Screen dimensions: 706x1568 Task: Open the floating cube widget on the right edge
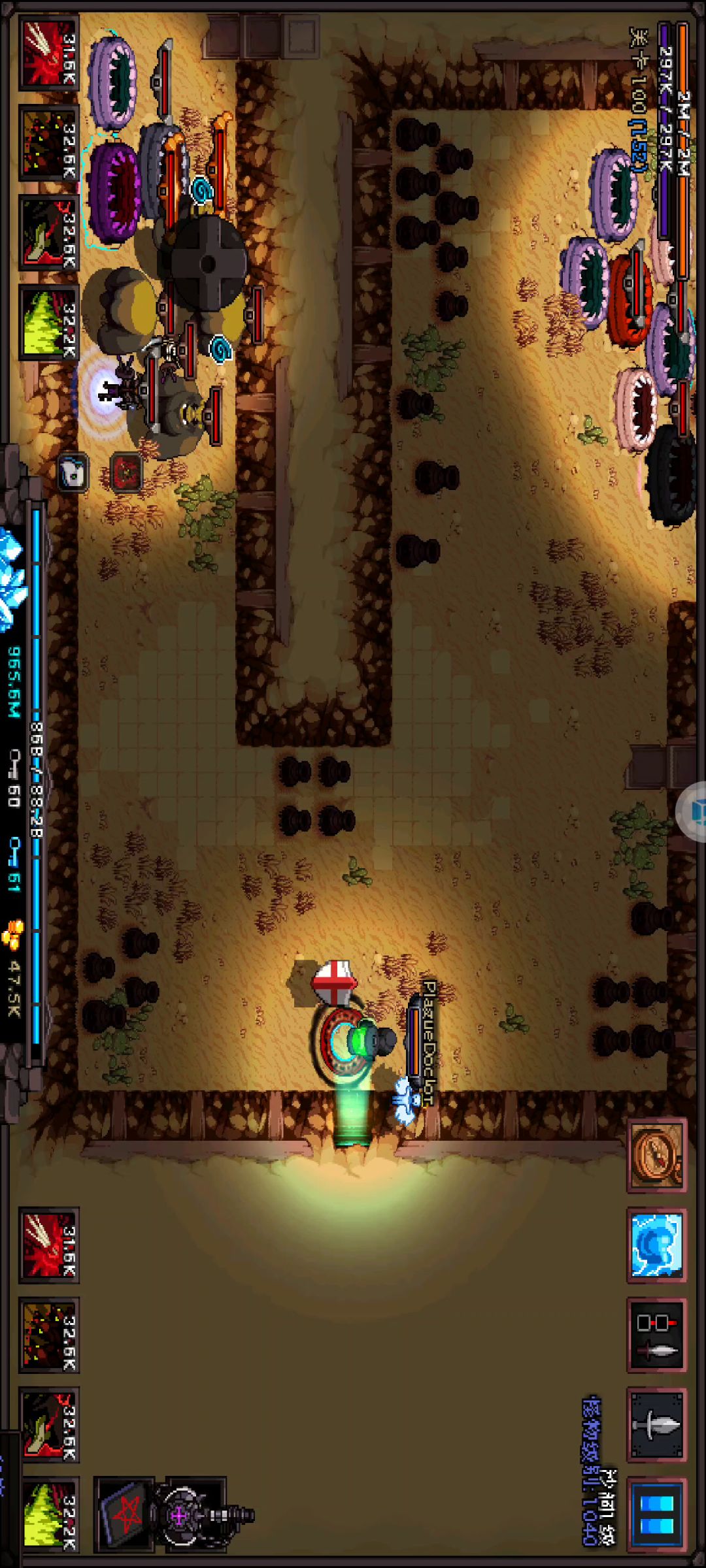point(693,811)
